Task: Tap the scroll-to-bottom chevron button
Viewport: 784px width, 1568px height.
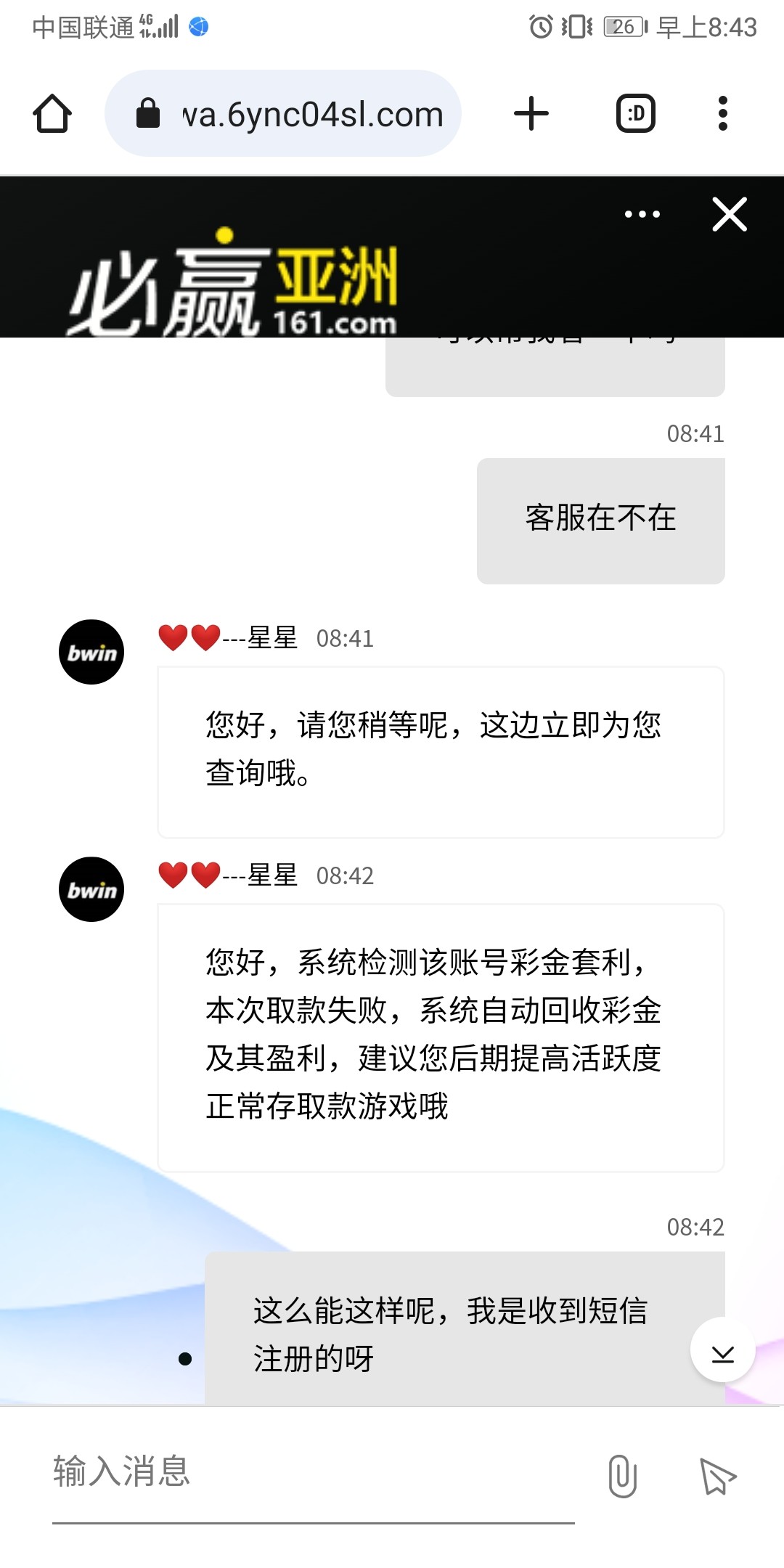Action: [x=722, y=1352]
